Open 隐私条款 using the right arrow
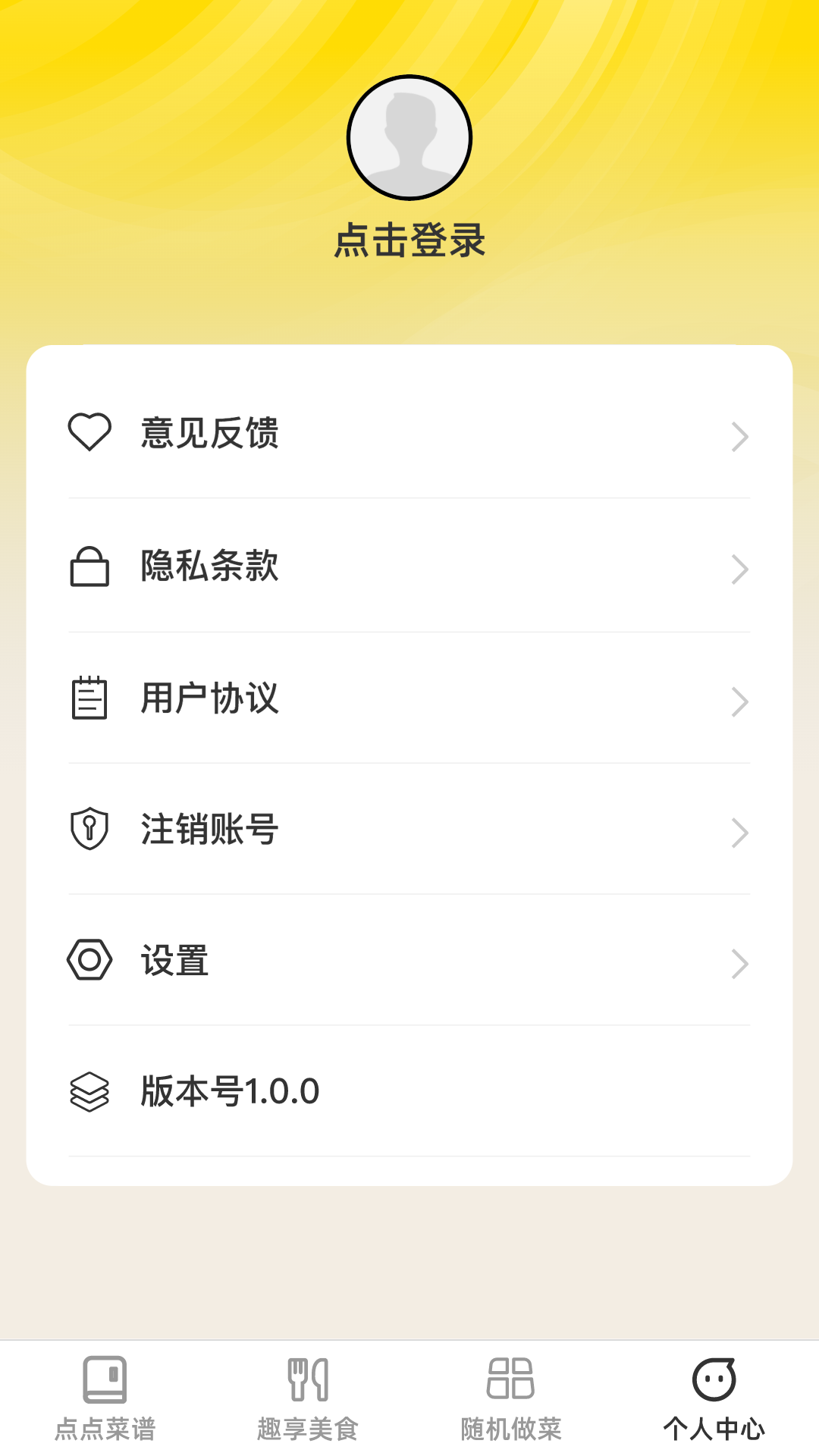Screen dimensions: 819x1456 click(739, 570)
